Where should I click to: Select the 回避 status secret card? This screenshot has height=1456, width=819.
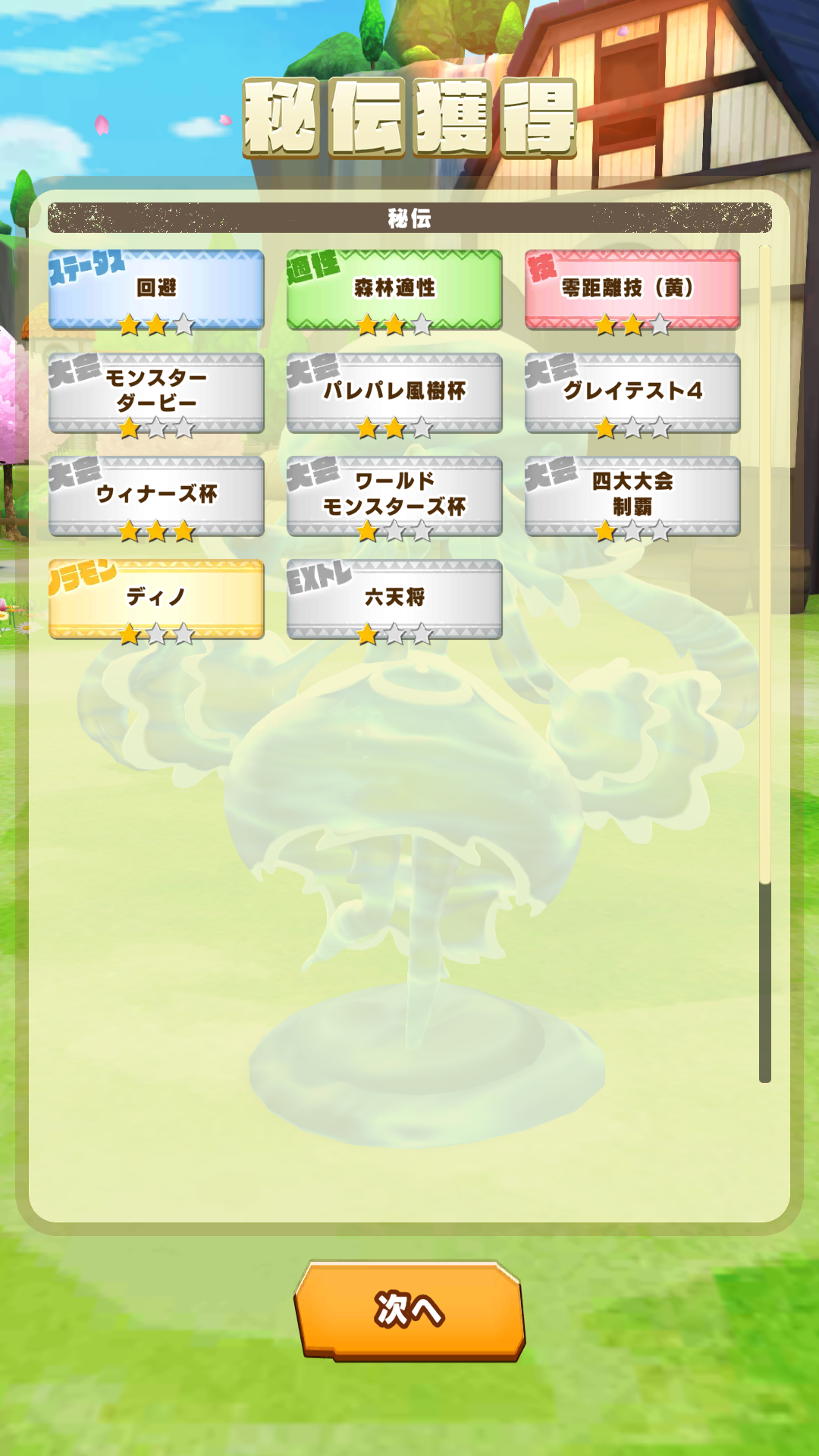coord(156,290)
